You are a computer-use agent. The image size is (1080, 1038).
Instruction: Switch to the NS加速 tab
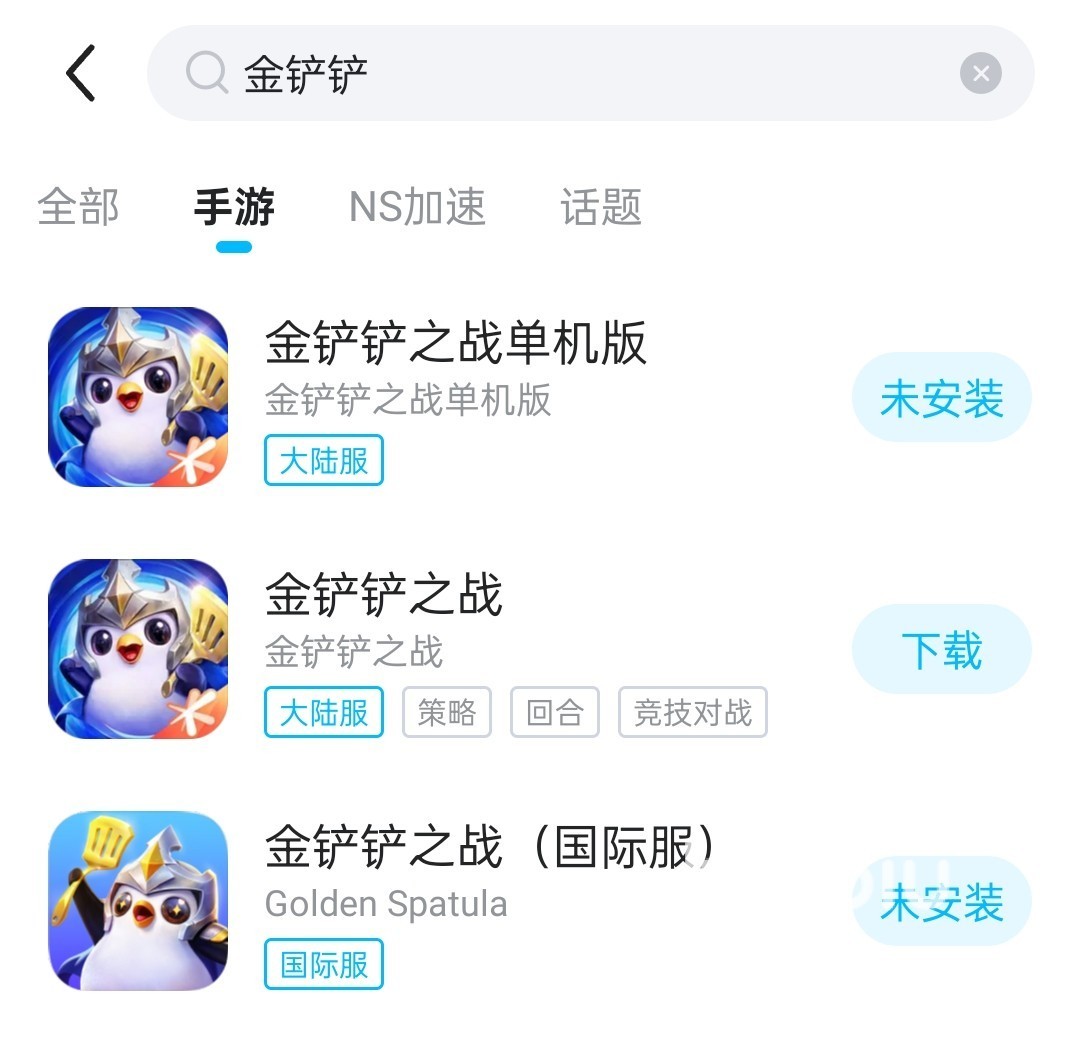(417, 207)
